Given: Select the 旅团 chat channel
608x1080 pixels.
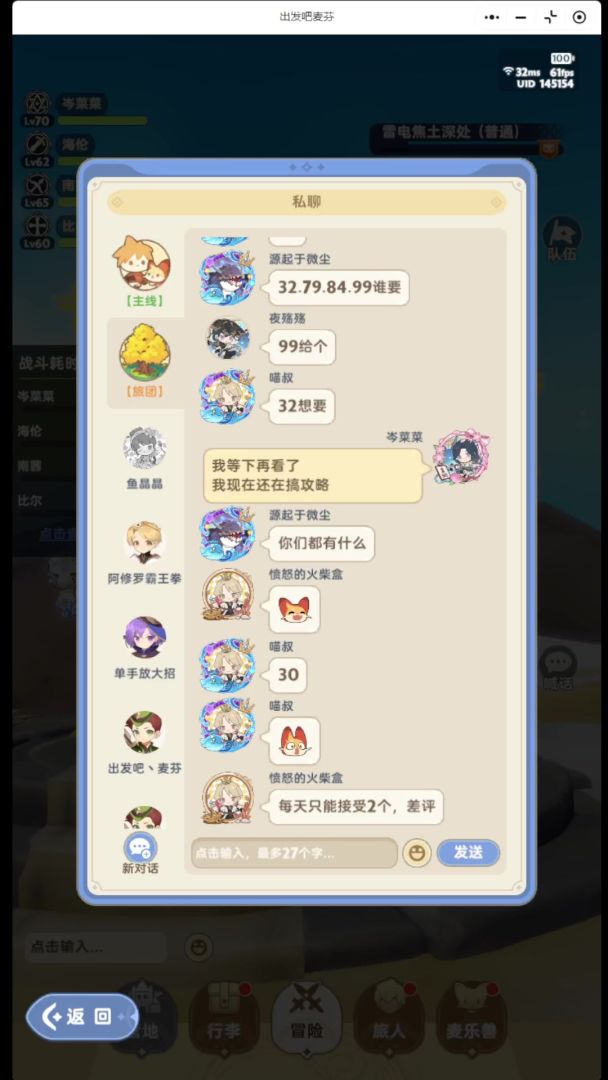Looking at the screenshot, I should [x=144, y=362].
